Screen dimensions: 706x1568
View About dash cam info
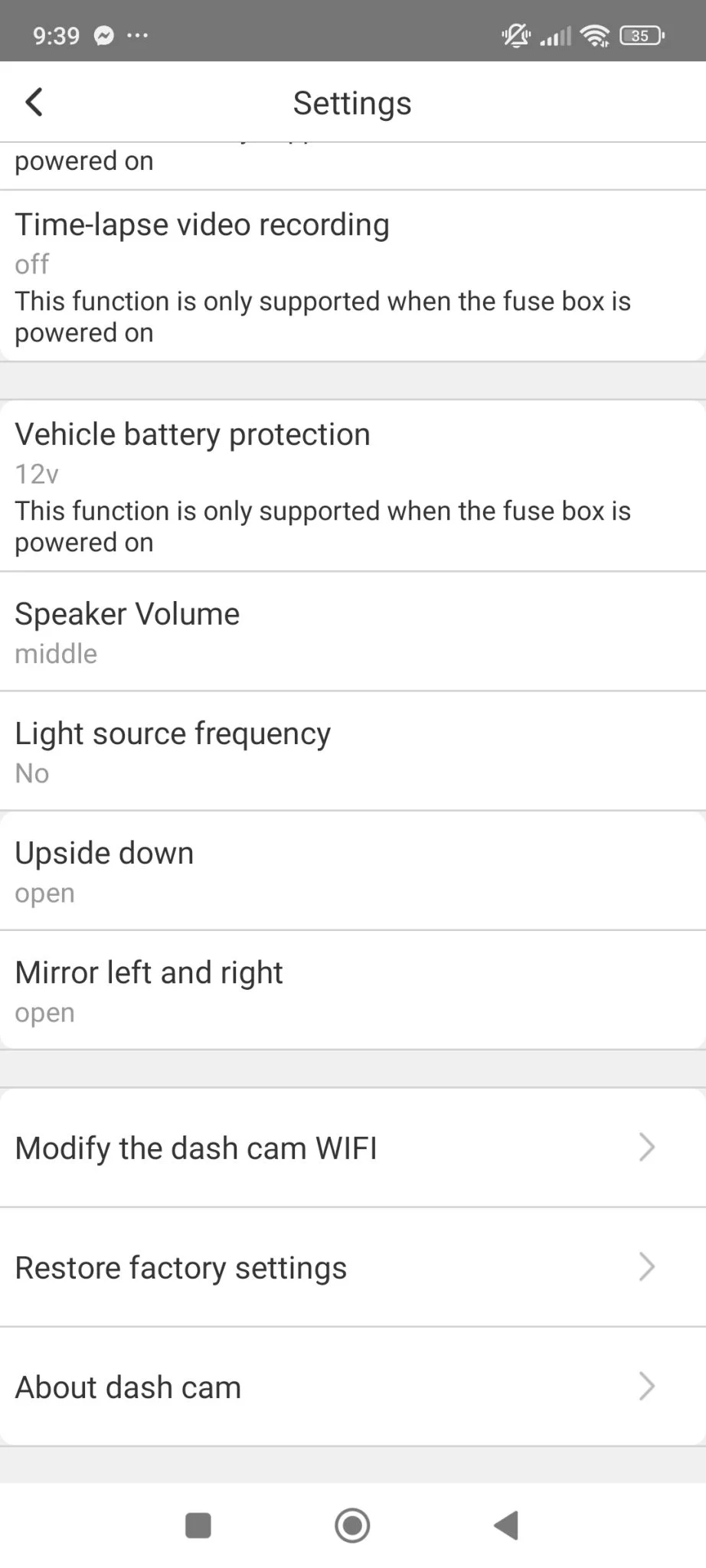click(x=352, y=1387)
